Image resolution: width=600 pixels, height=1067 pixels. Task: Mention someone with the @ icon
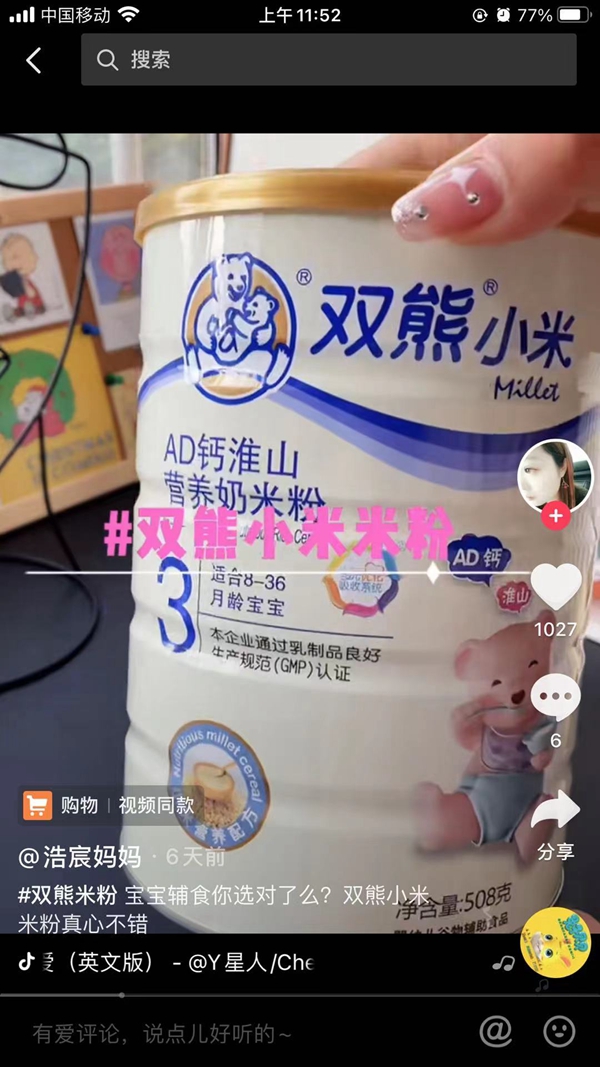point(495,1031)
